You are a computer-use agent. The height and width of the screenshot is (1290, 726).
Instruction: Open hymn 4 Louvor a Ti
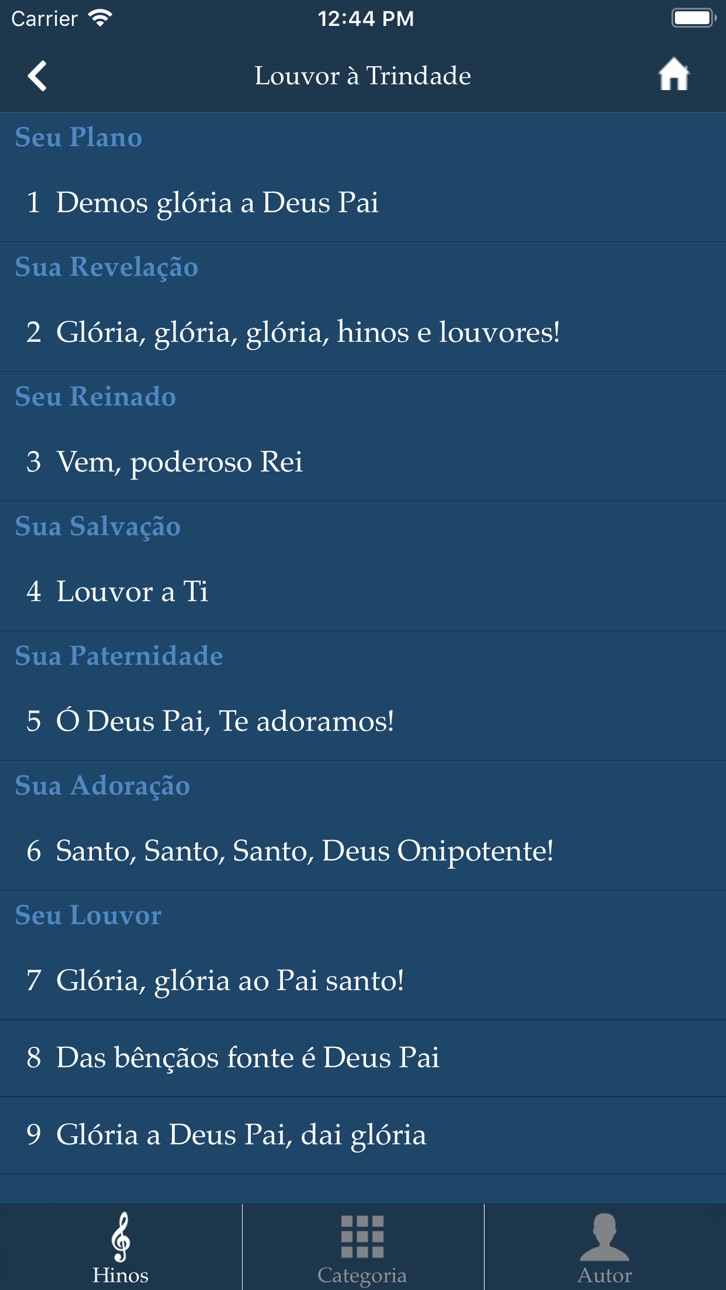363,592
